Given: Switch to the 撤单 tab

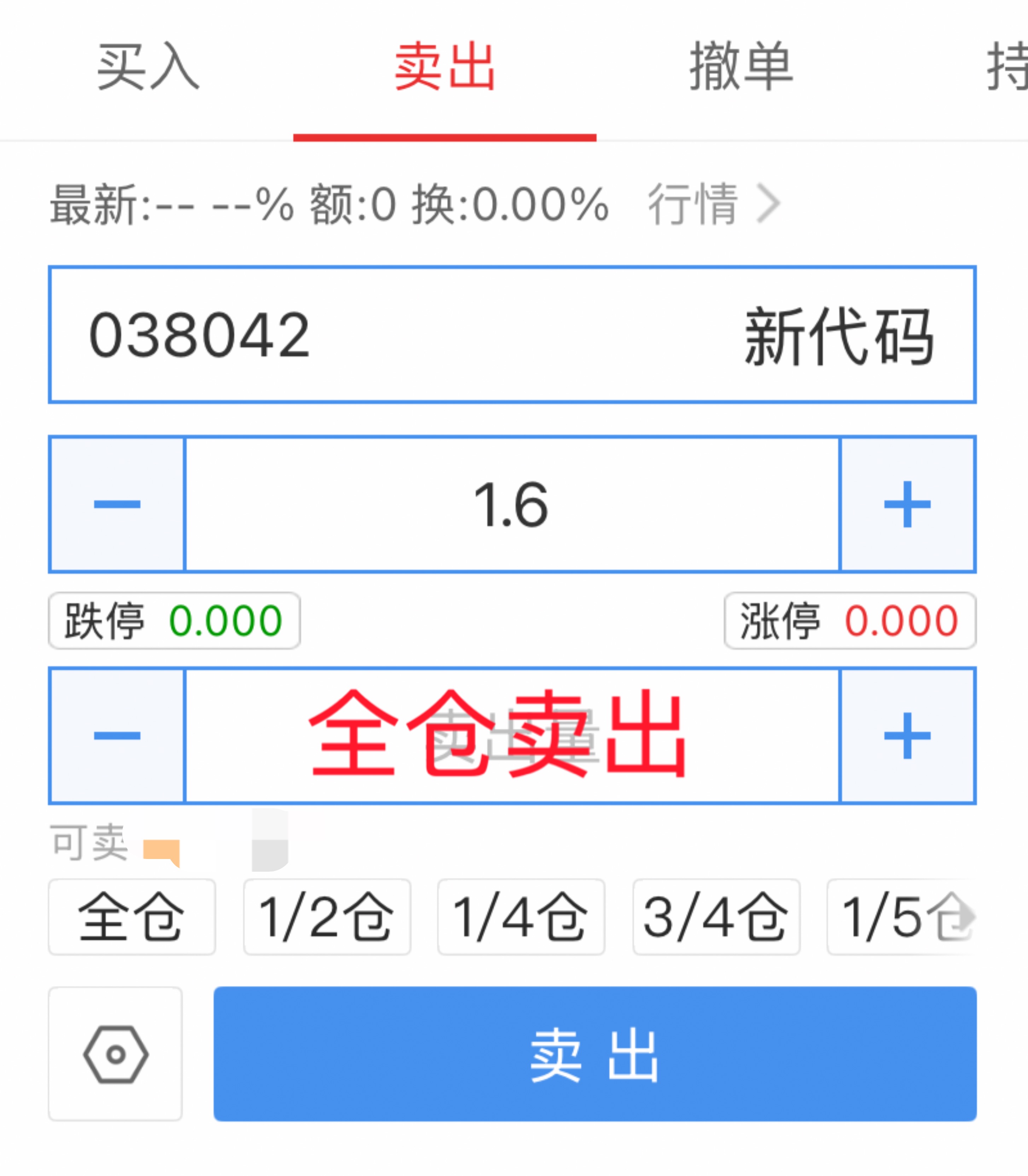Looking at the screenshot, I should [x=740, y=67].
